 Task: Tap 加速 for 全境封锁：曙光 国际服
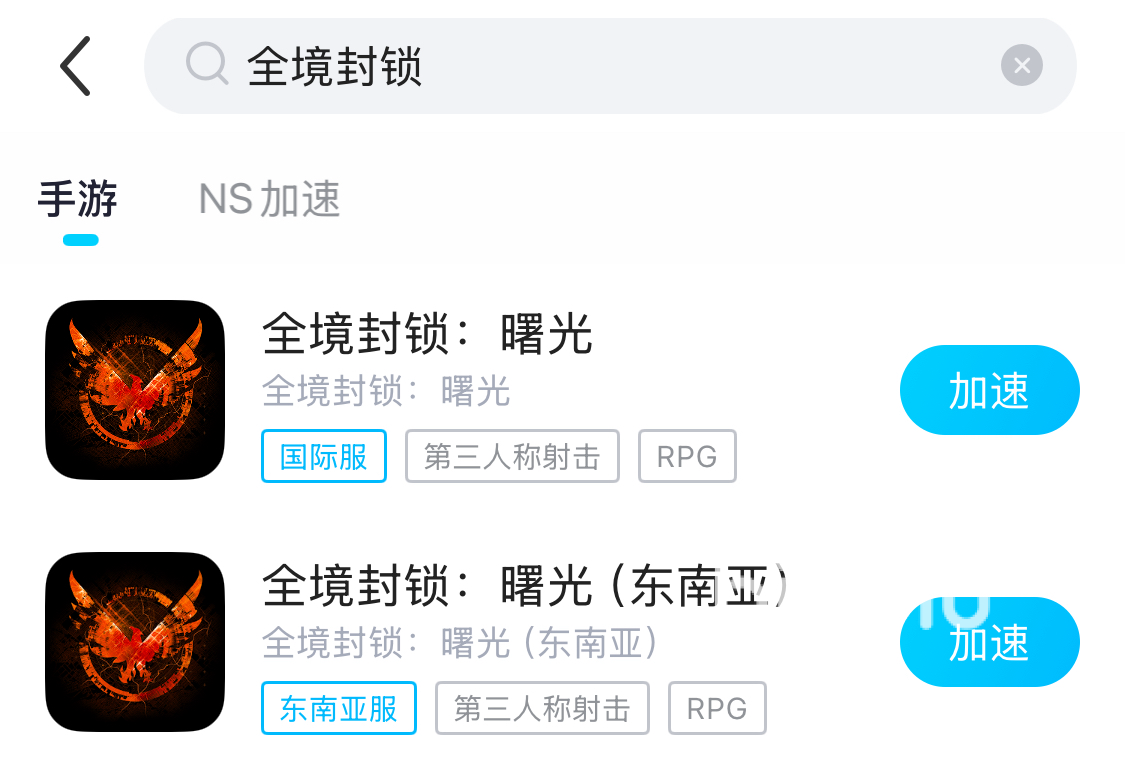coord(989,390)
